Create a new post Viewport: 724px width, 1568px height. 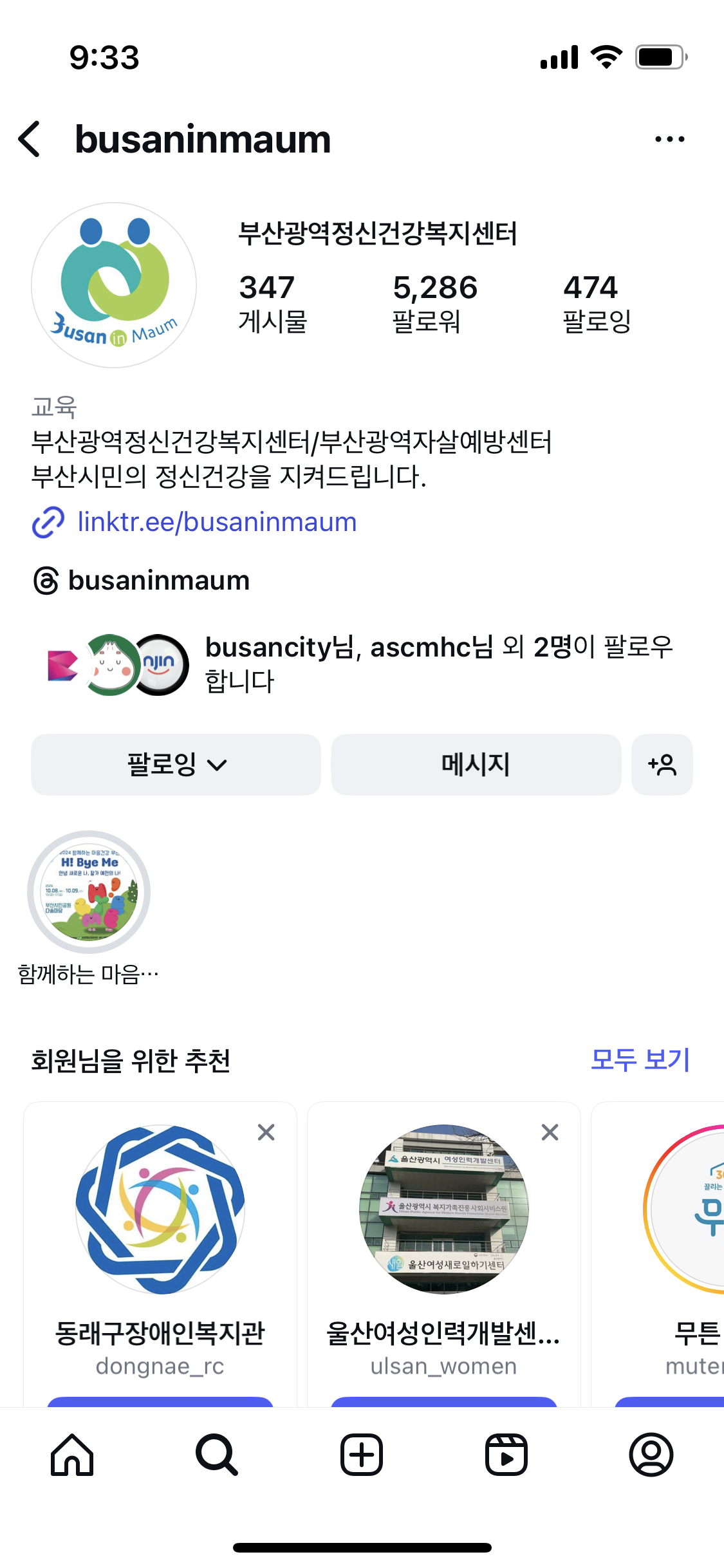click(362, 1455)
